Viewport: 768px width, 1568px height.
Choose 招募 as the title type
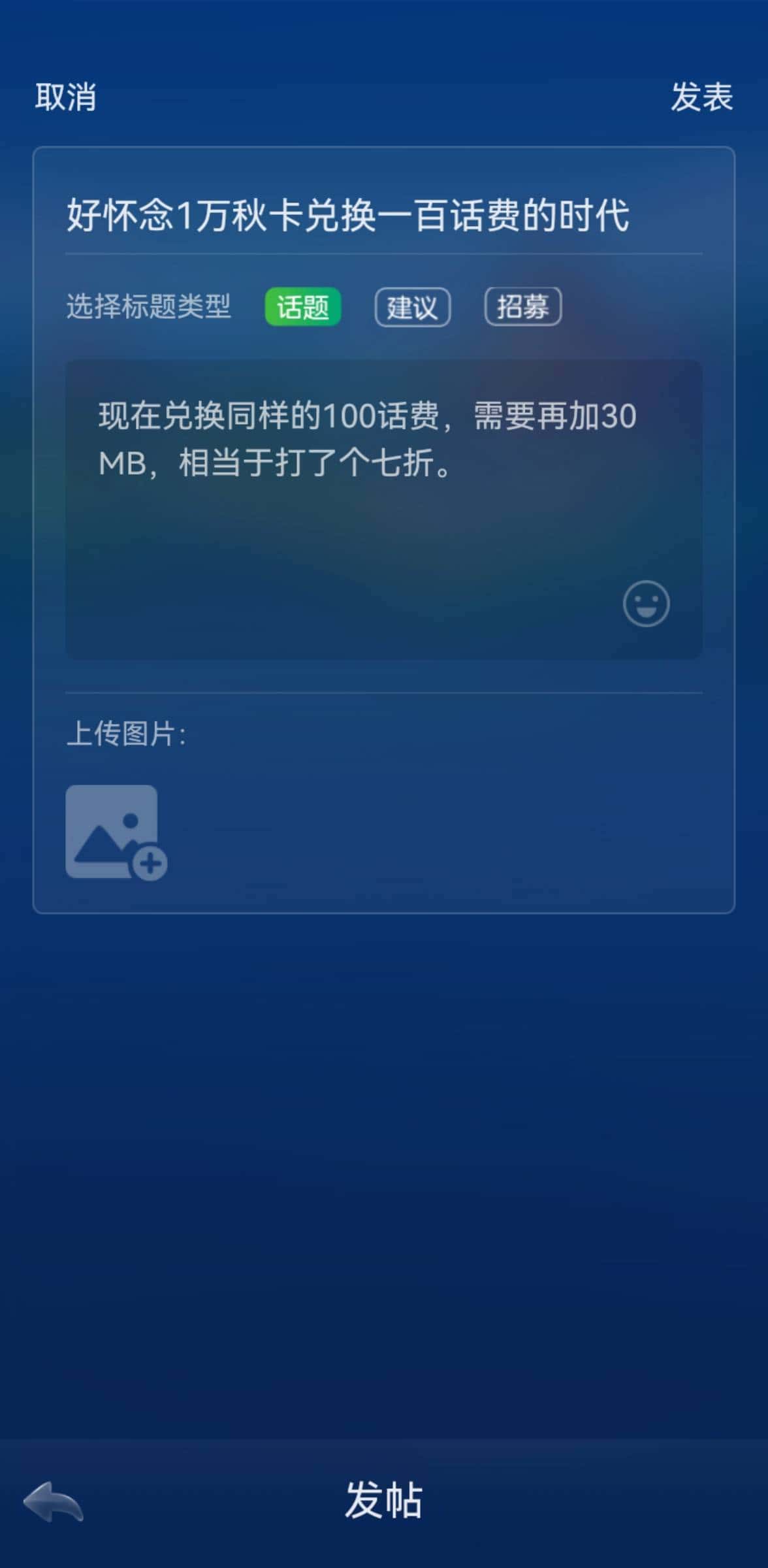(523, 307)
